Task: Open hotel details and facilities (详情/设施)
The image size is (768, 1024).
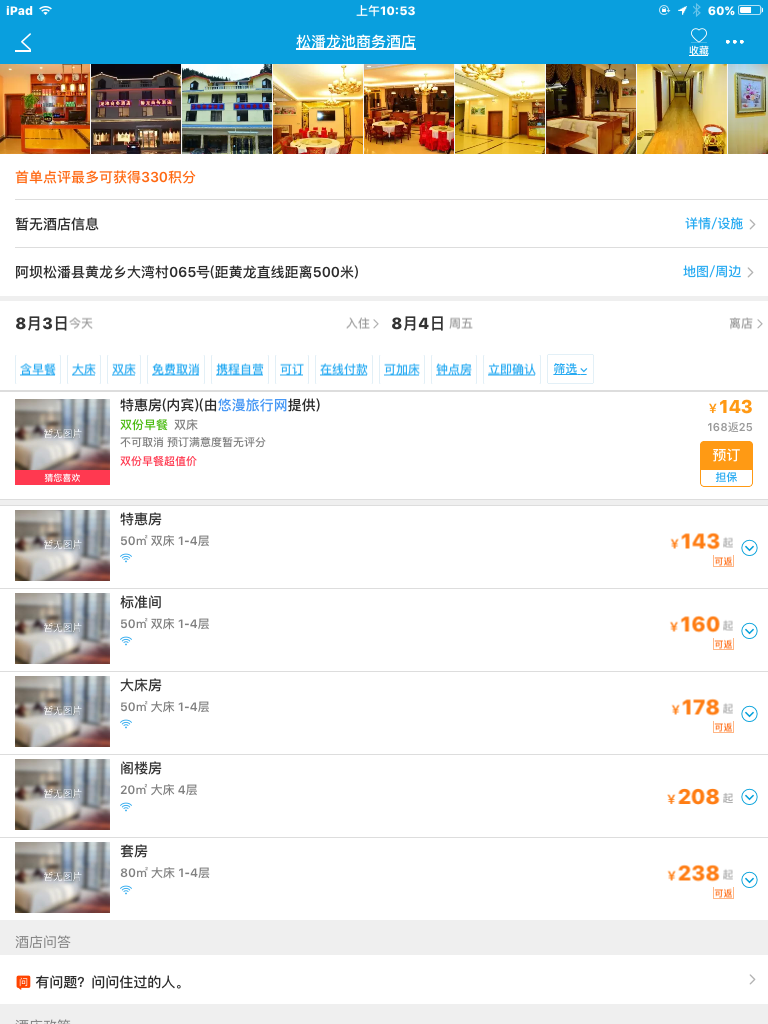Action: point(719,224)
